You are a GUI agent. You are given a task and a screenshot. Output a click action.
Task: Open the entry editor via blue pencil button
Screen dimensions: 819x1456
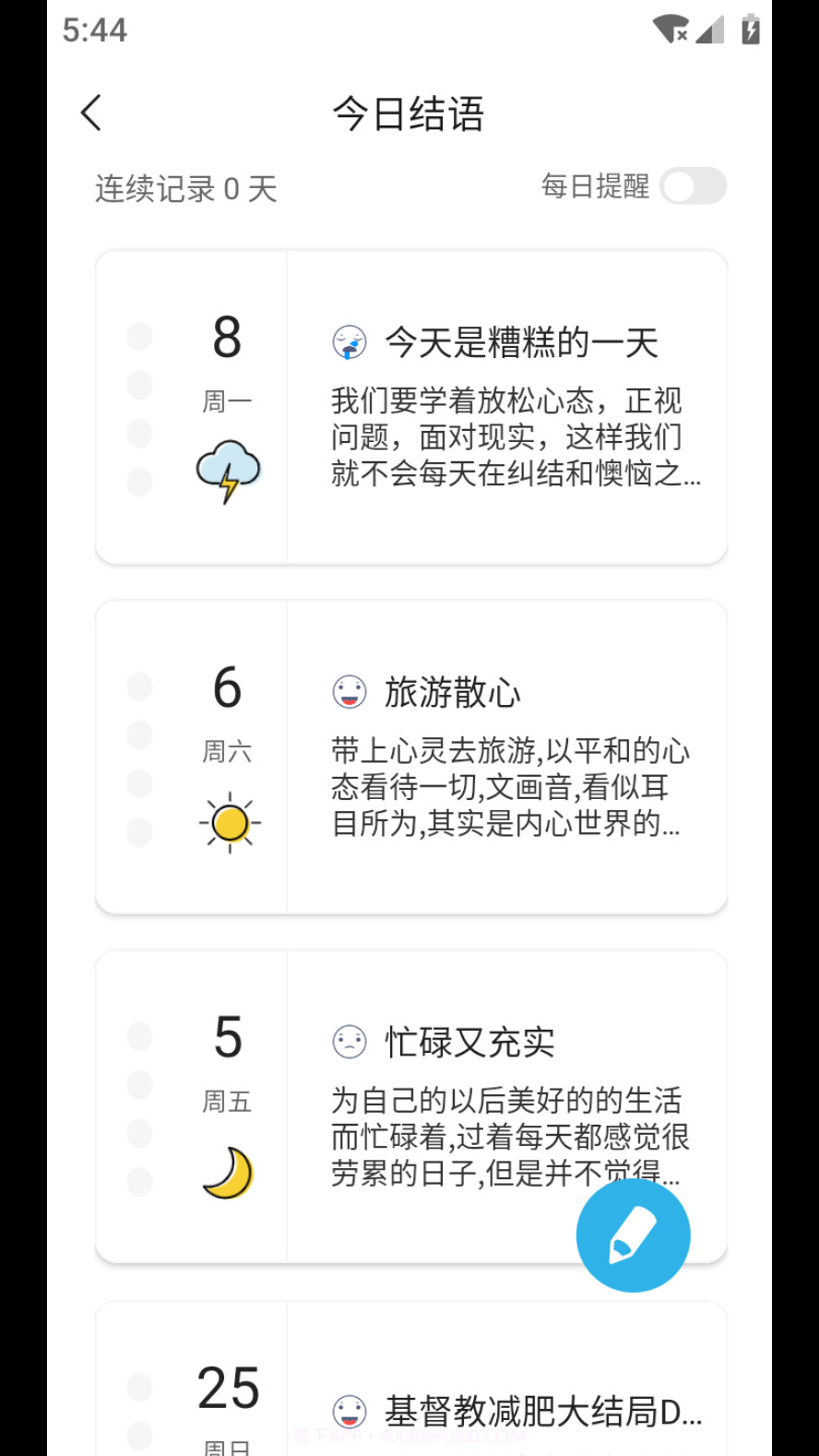click(632, 1235)
